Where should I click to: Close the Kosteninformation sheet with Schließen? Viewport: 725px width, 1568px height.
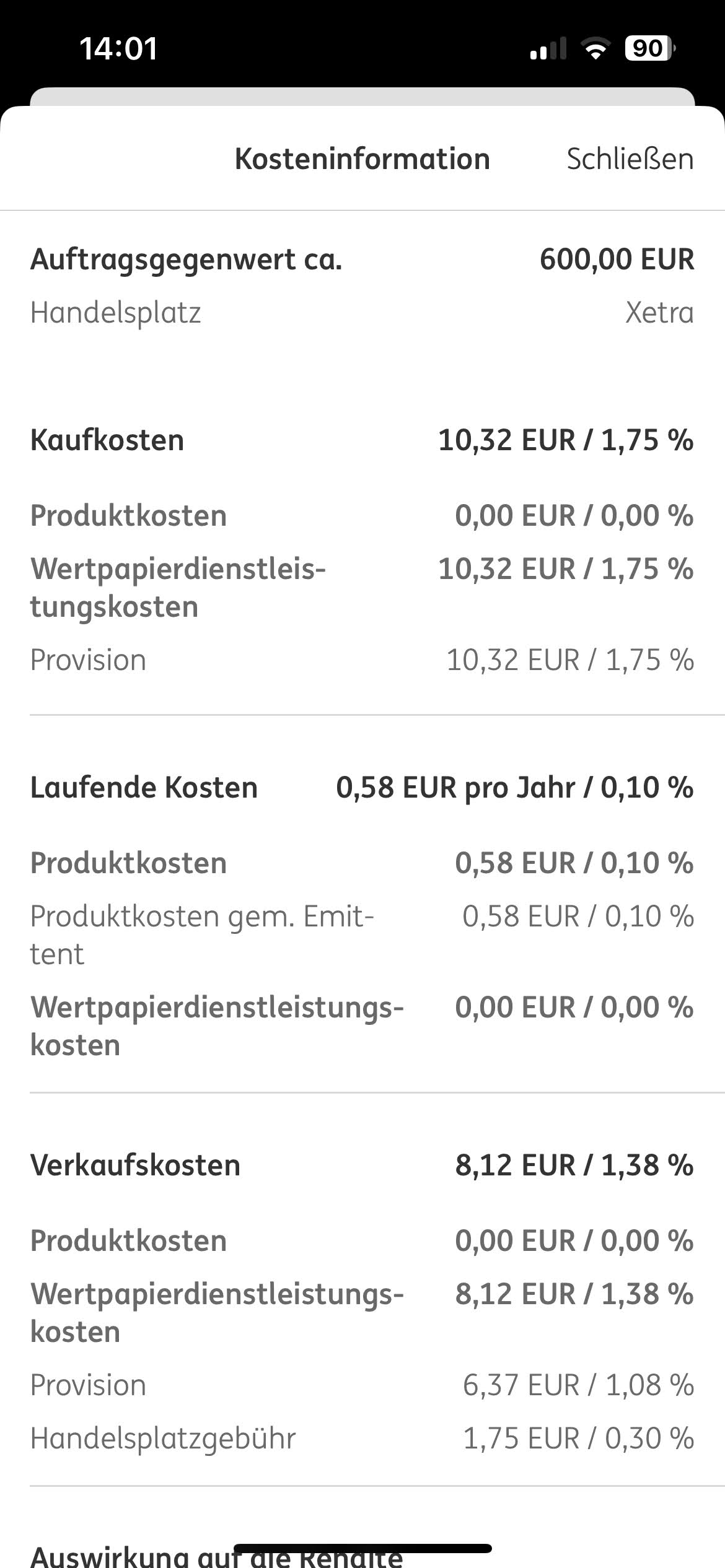pos(630,159)
